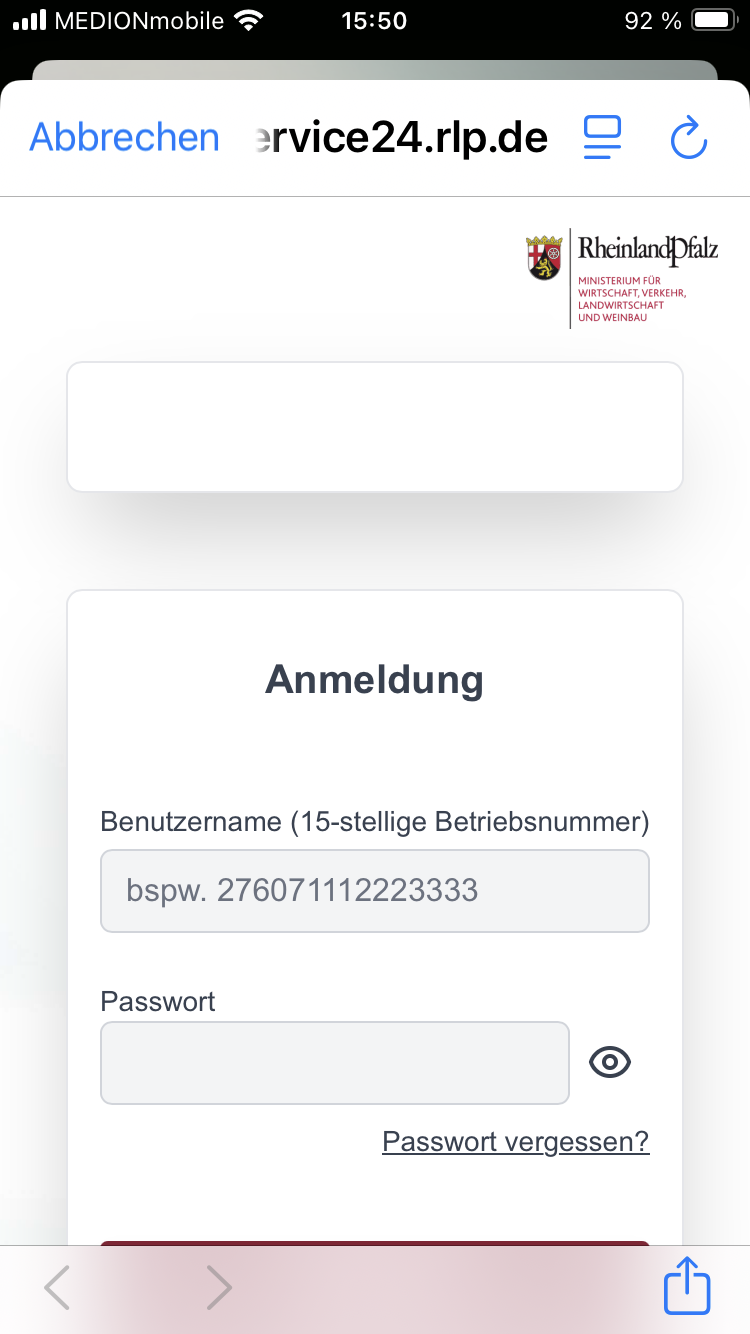Tap the Passwort input field

click(335, 1063)
